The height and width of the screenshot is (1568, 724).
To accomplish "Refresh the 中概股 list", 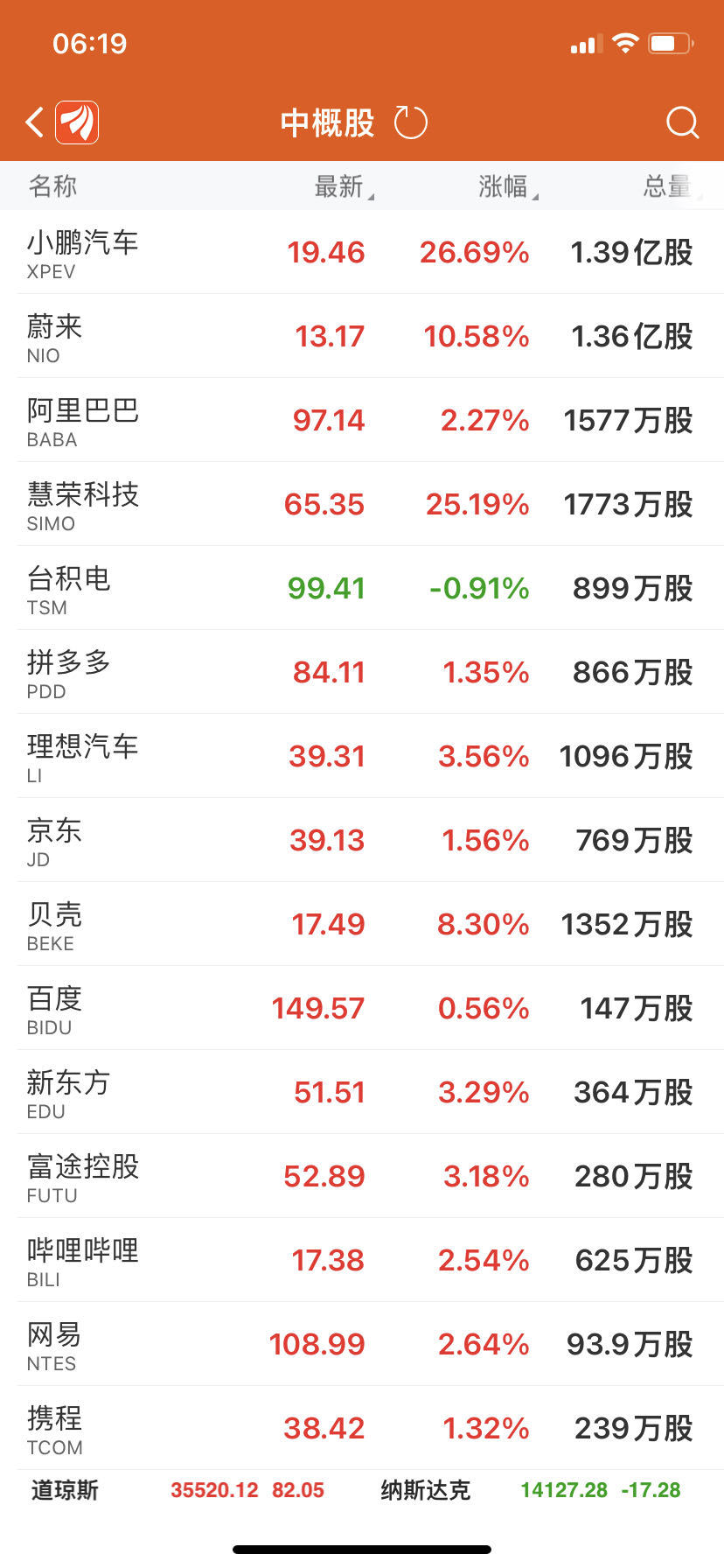I will coord(410,122).
